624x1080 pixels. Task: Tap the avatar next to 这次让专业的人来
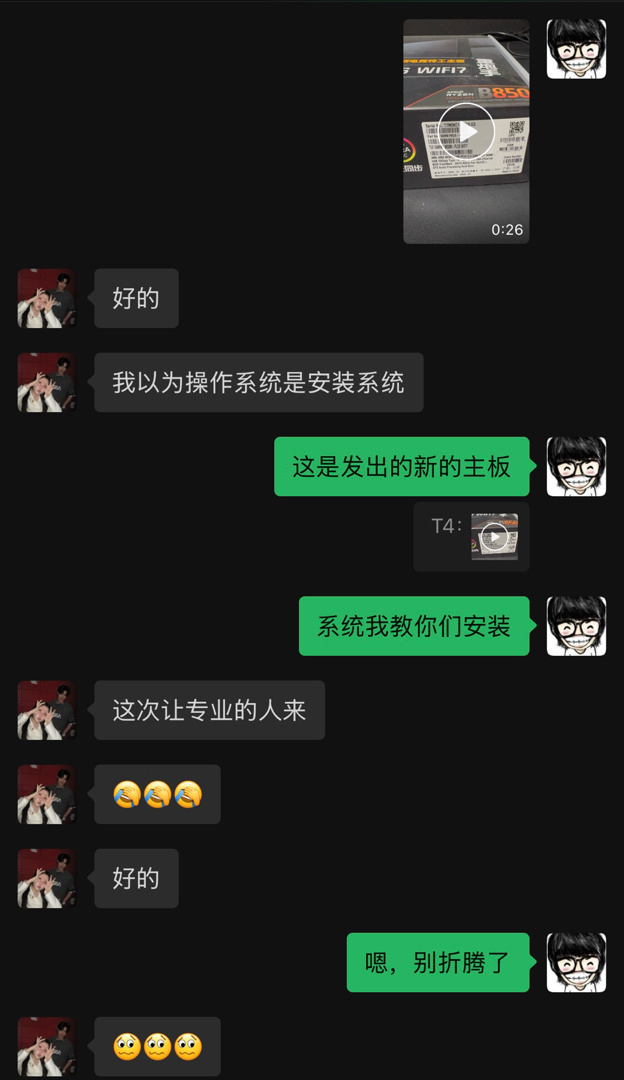click(46, 710)
